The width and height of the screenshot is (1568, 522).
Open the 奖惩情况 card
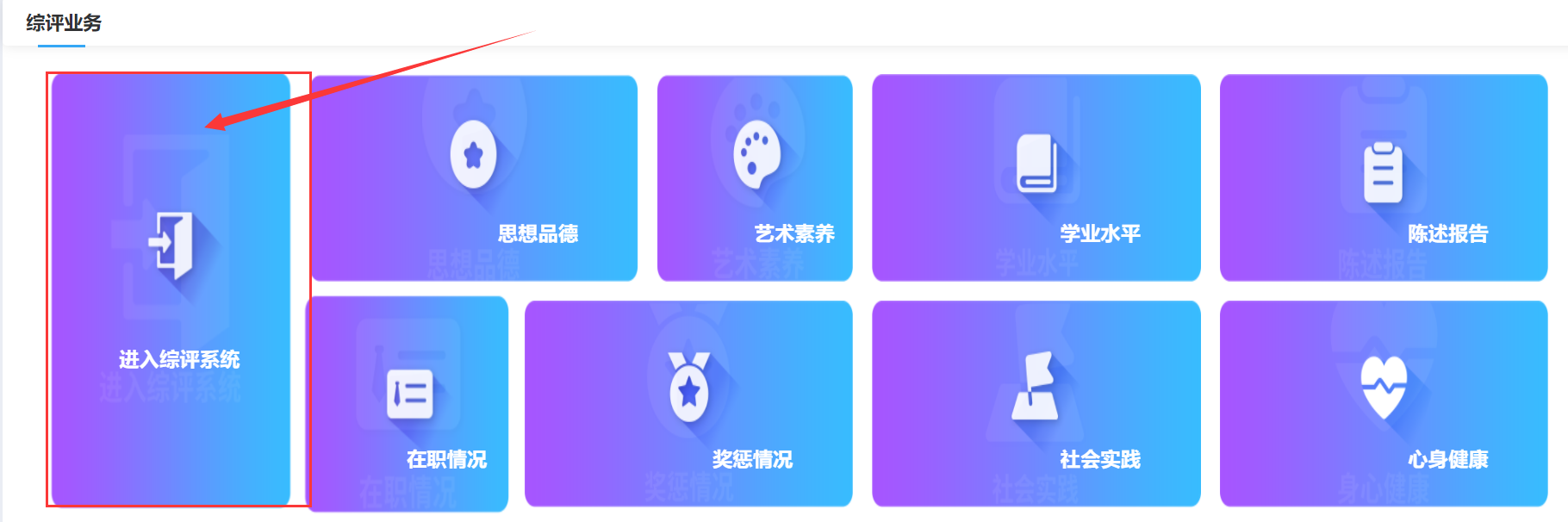[x=688, y=403]
